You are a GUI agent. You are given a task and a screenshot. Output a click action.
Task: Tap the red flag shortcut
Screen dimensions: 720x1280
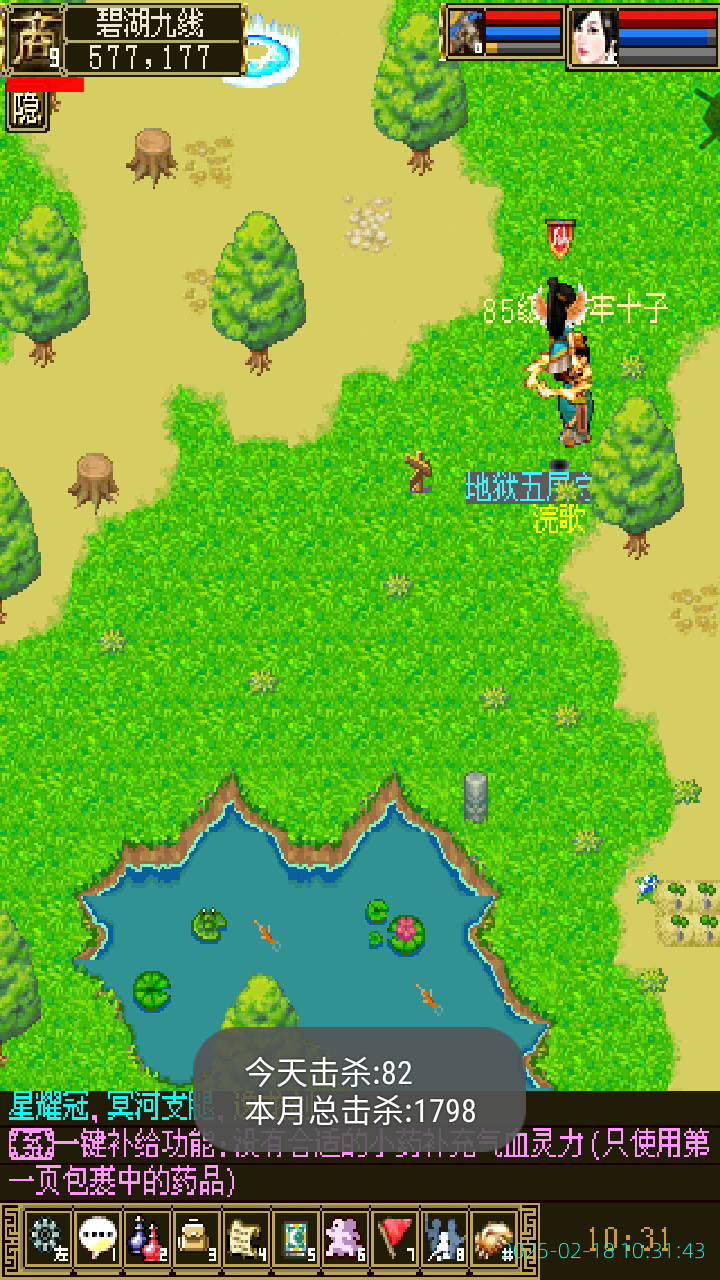coord(396,1236)
